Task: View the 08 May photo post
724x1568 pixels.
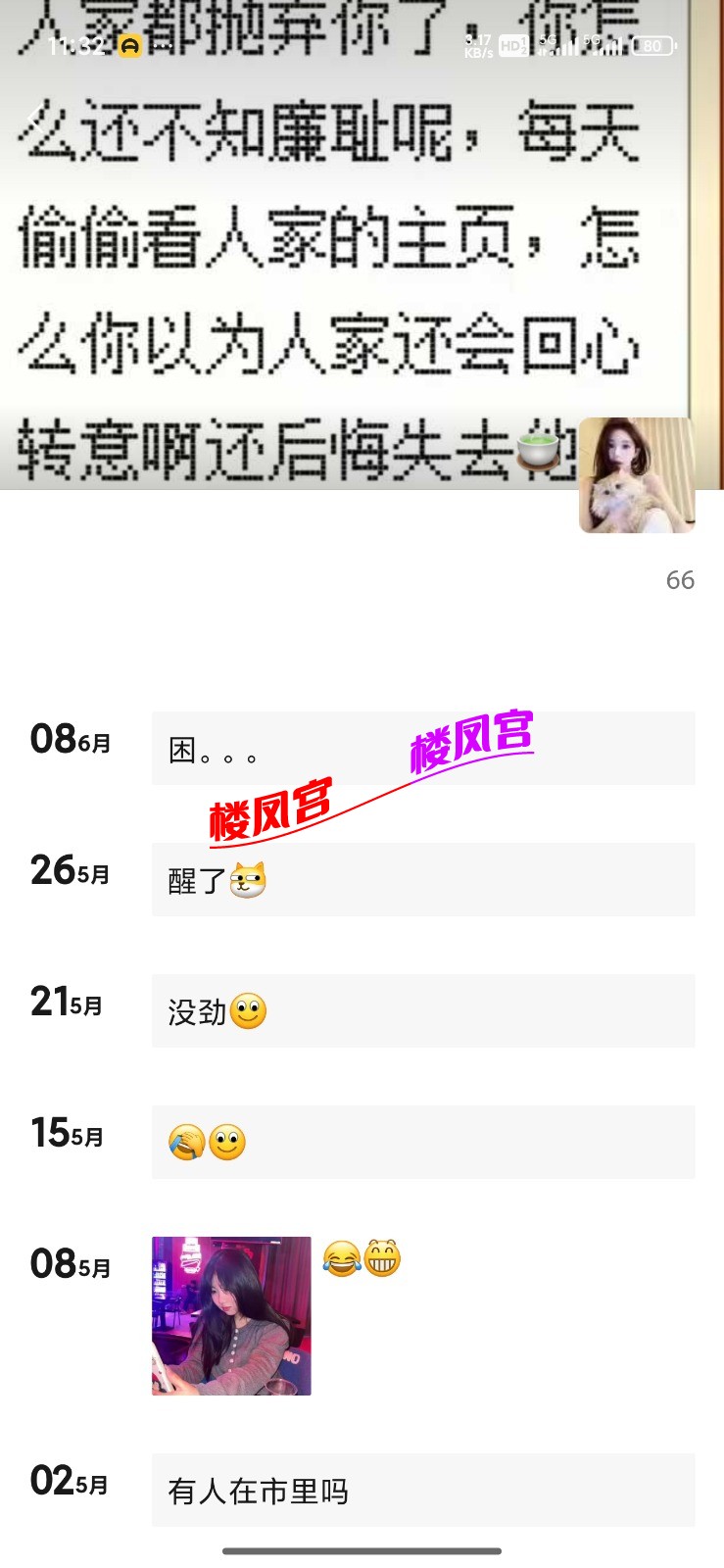Action: [x=231, y=1316]
